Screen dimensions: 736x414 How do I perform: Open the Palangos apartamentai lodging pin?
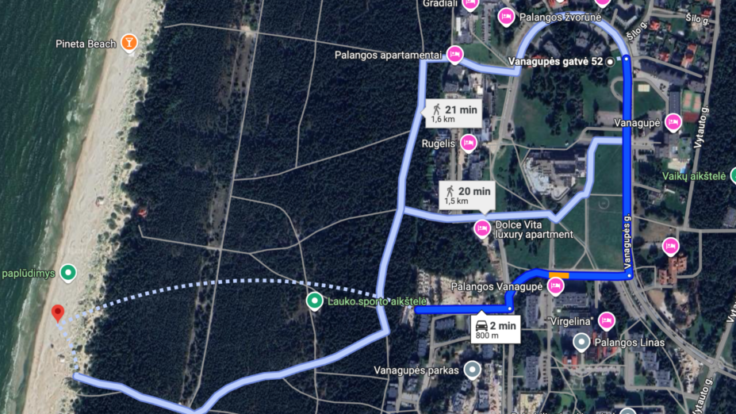(x=455, y=55)
